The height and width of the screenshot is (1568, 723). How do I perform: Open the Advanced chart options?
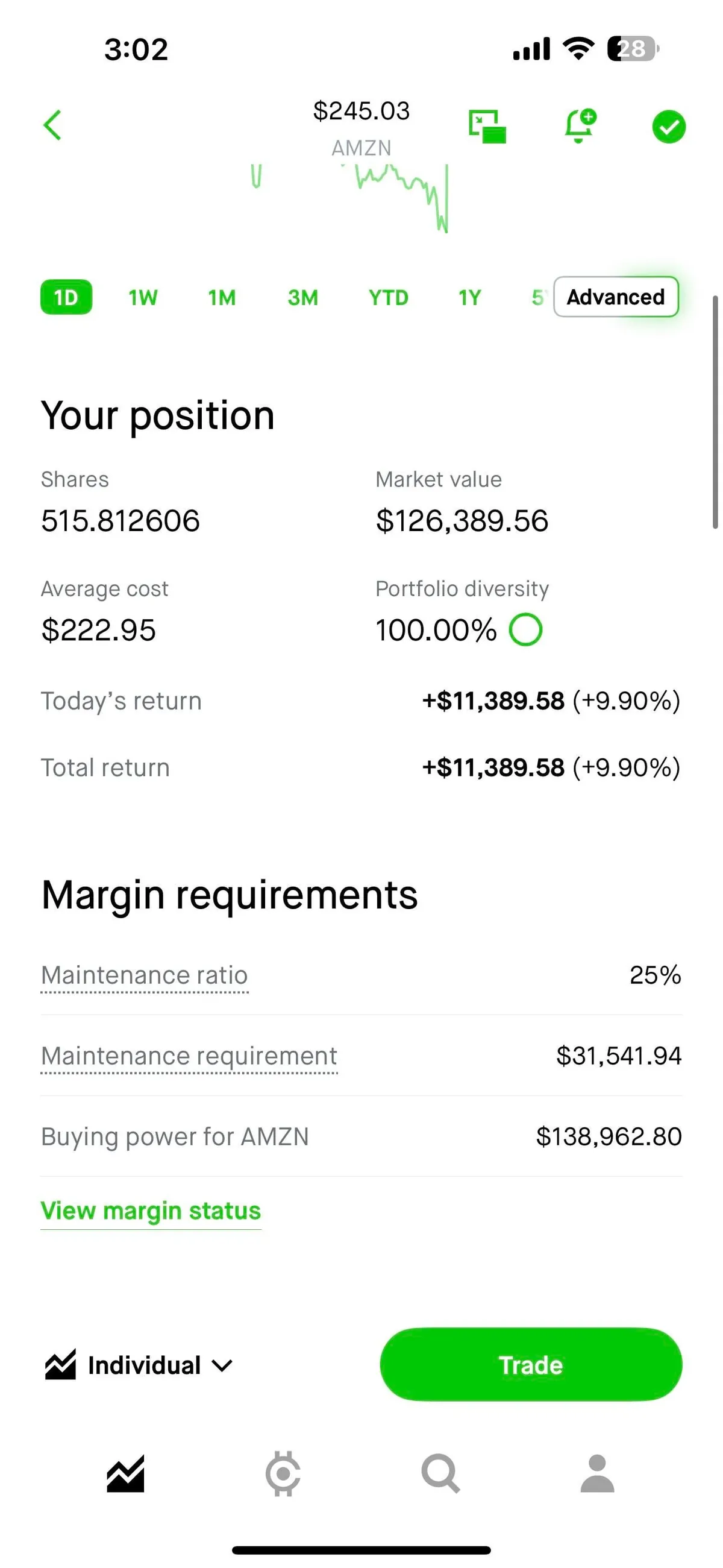click(x=615, y=298)
